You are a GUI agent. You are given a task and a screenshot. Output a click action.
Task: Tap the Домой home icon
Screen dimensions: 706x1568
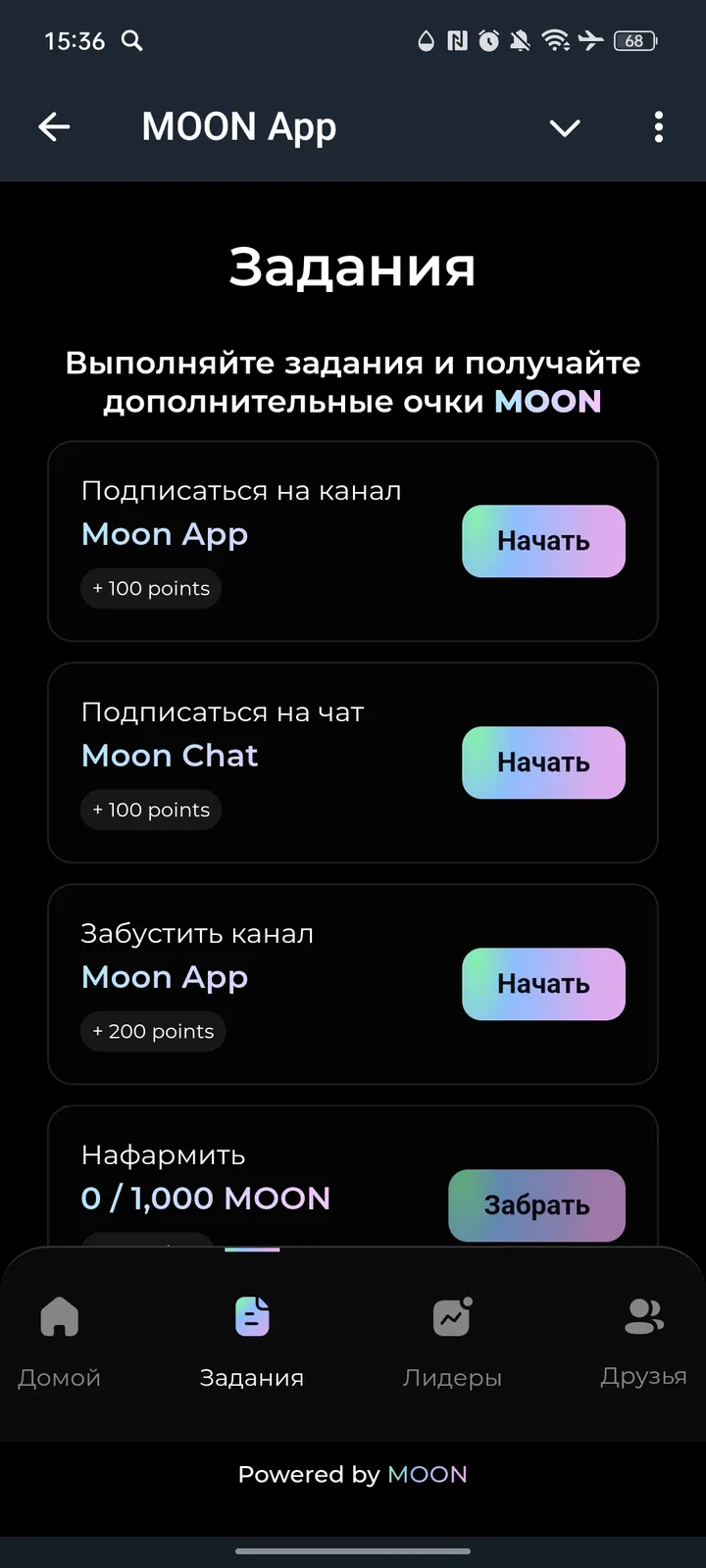pos(60,1317)
